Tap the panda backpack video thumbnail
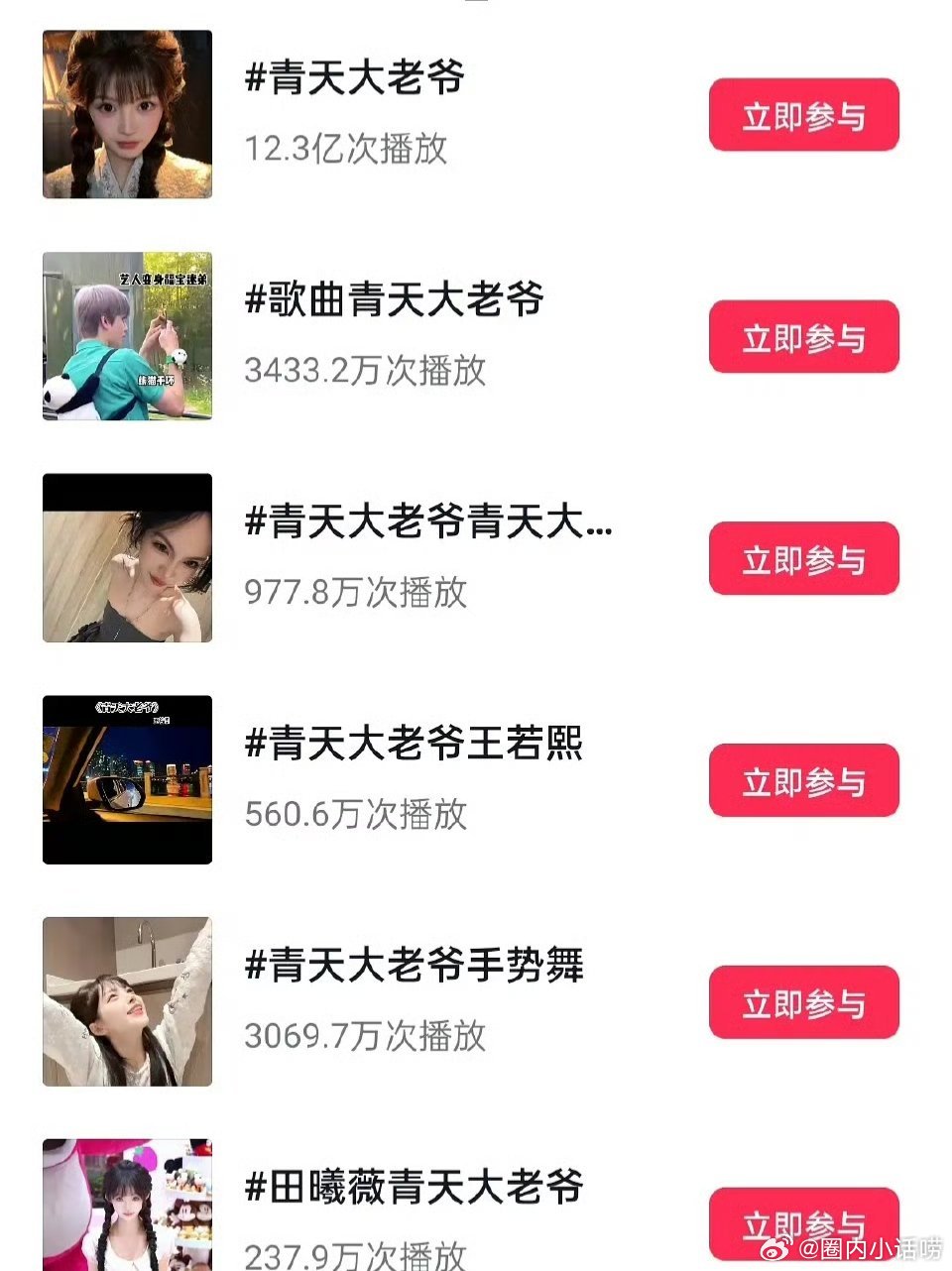The width and height of the screenshot is (952, 1271). (126, 335)
